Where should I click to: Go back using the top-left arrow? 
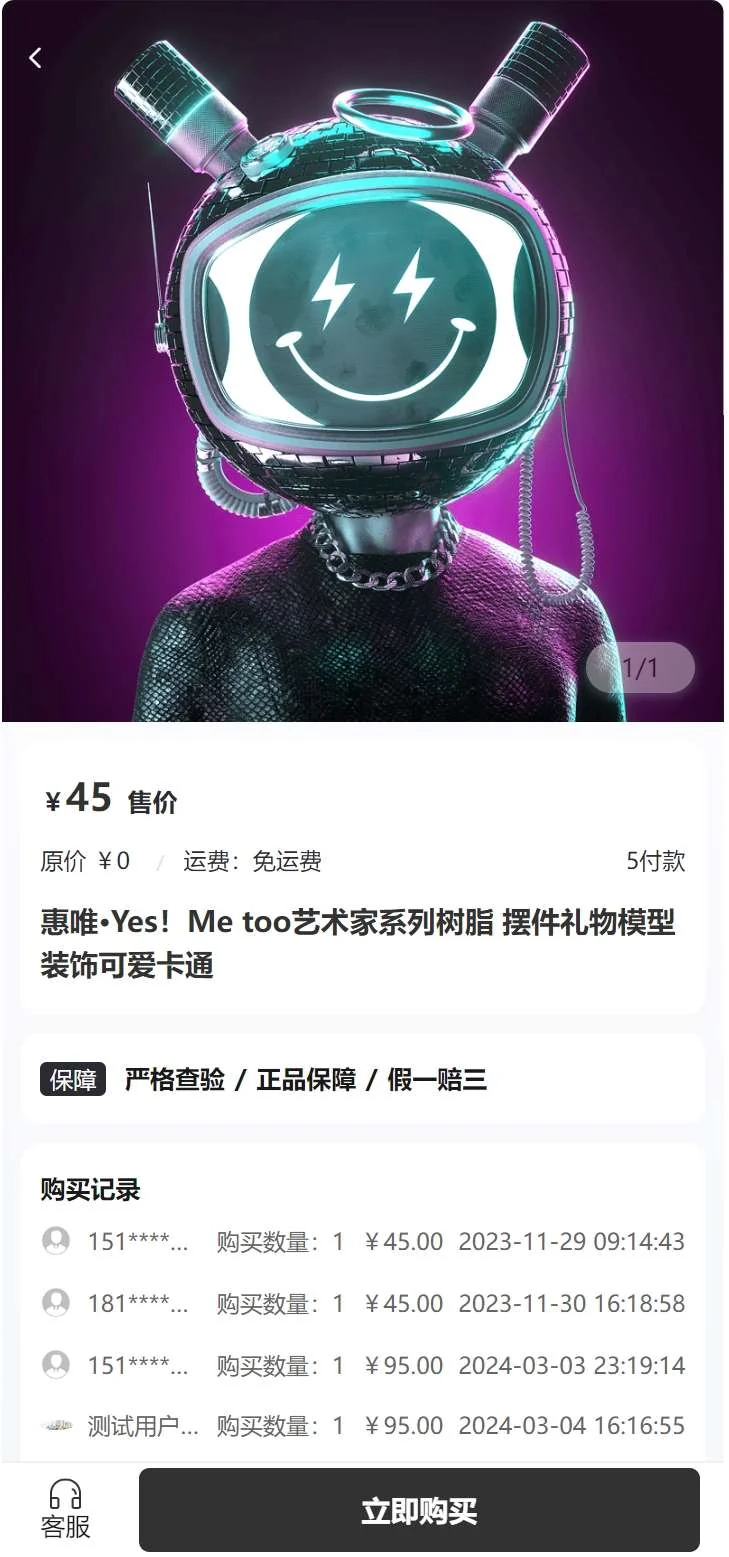(36, 58)
